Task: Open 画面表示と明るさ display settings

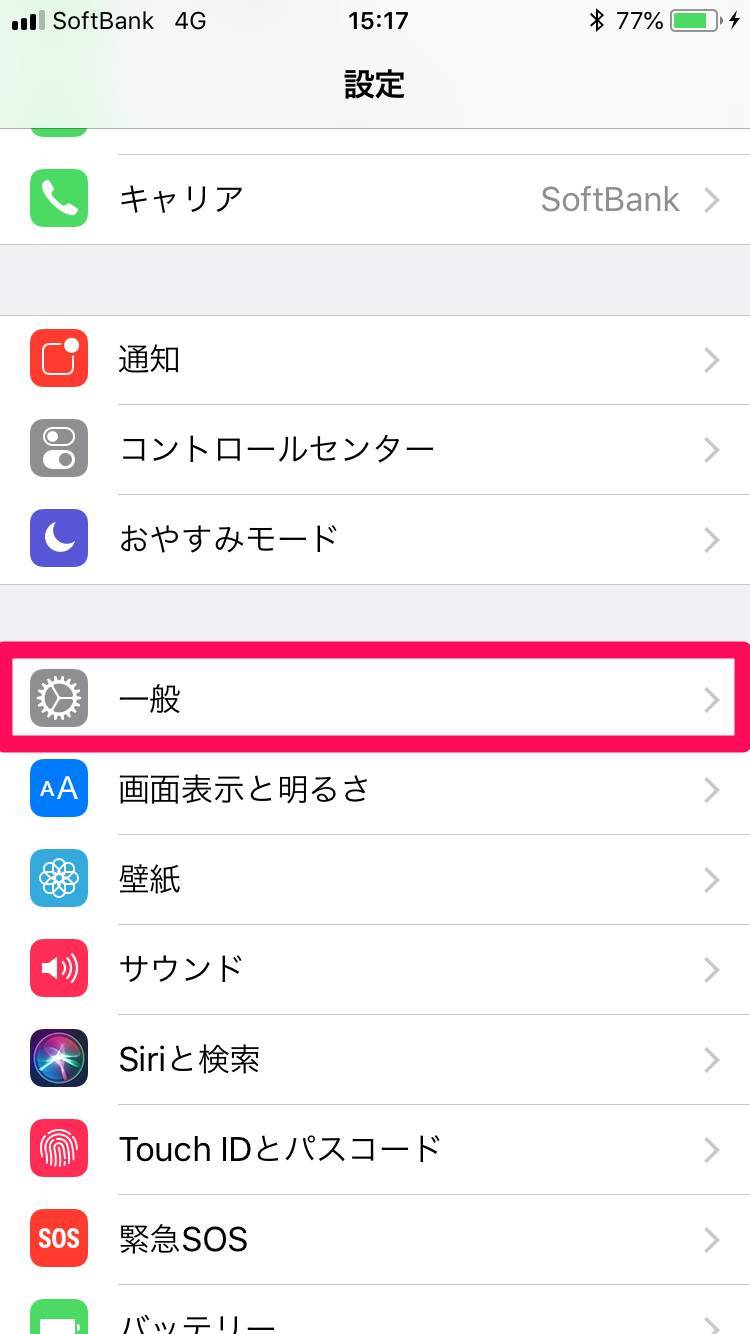Action: 375,790
